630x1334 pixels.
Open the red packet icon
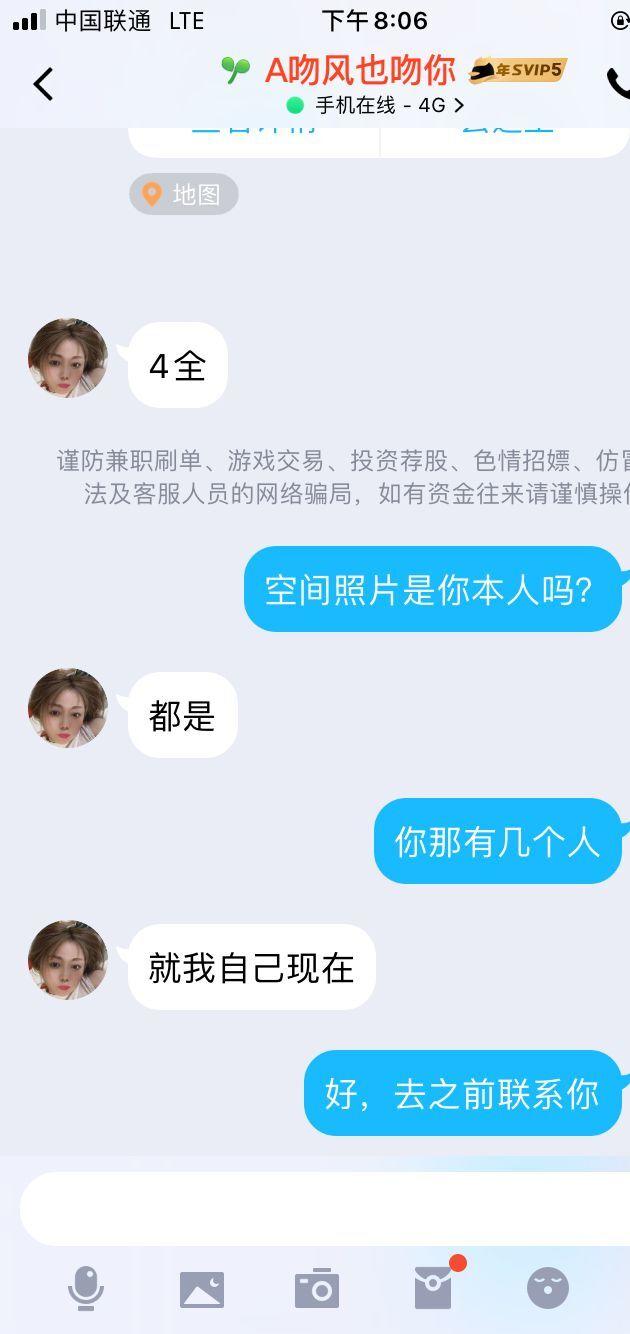click(x=434, y=1288)
